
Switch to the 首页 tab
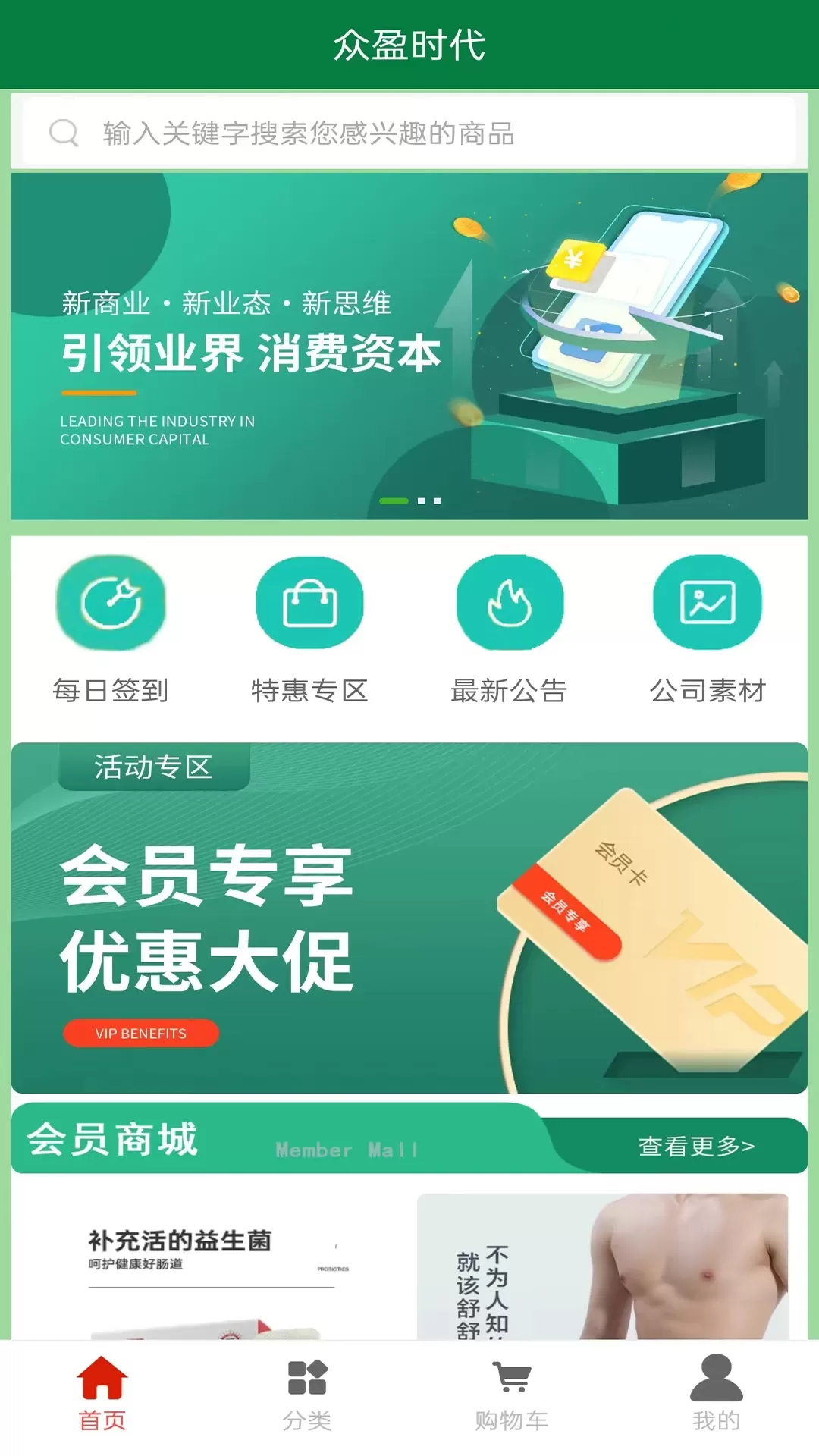[102, 1394]
